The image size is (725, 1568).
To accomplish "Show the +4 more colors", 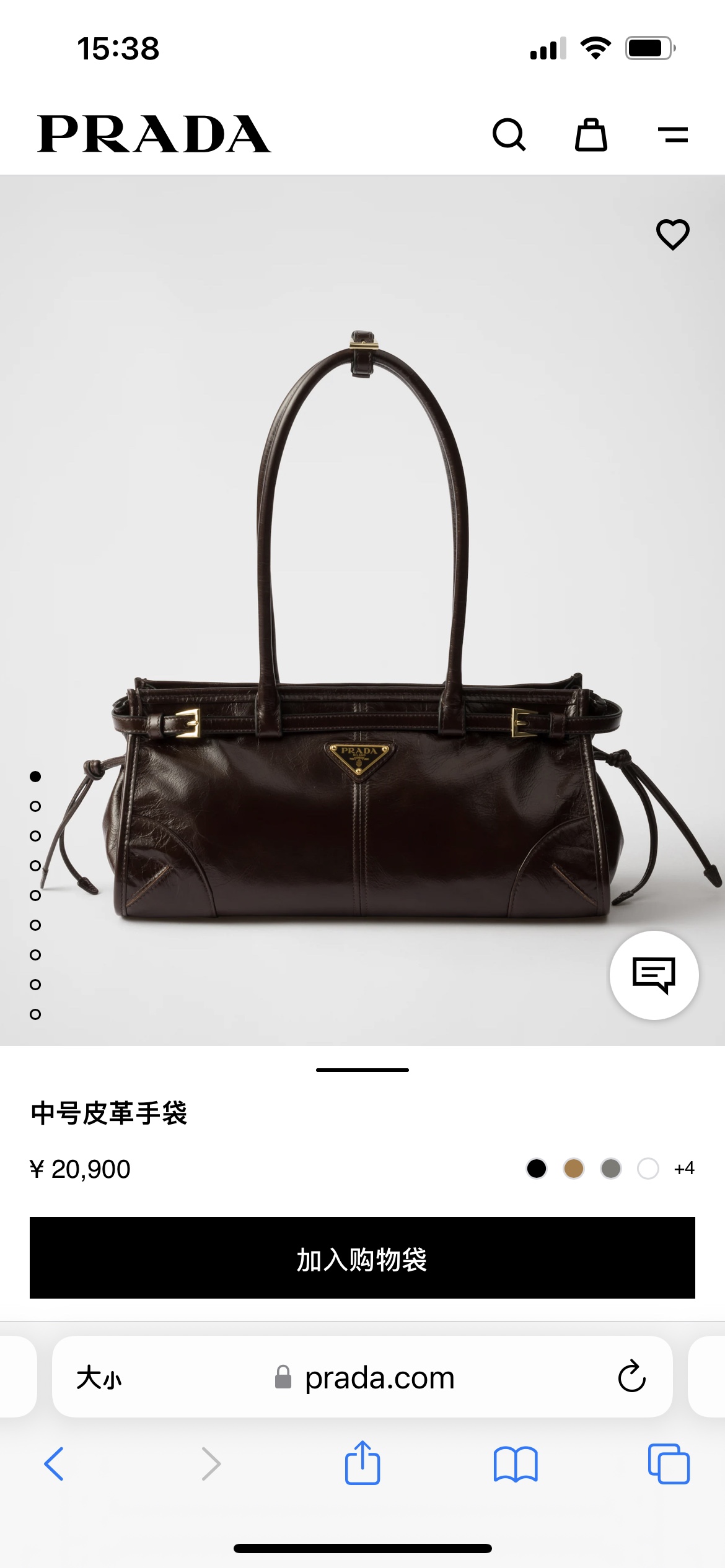I will (684, 1169).
